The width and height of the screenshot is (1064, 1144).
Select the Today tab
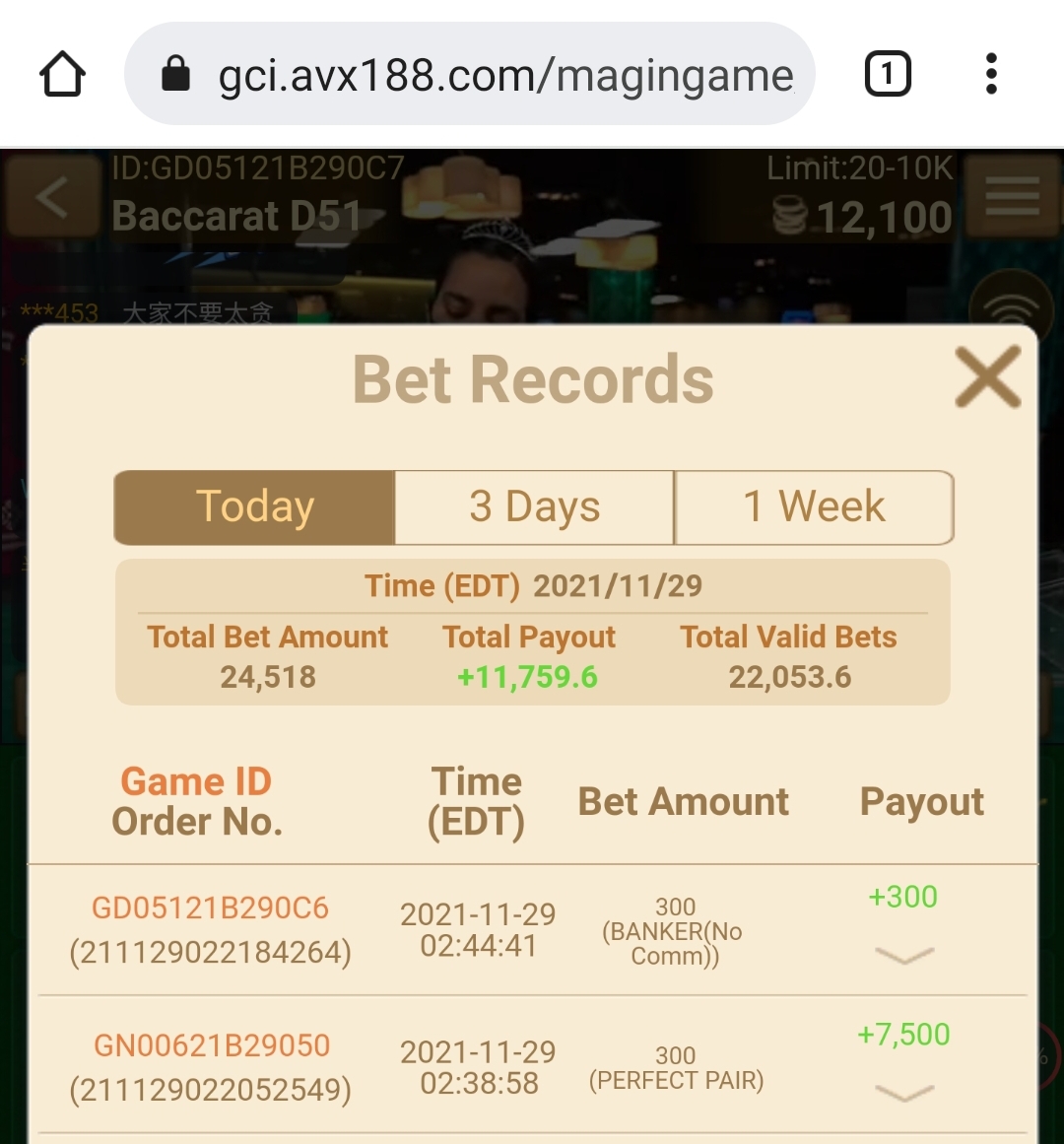tap(255, 507)
